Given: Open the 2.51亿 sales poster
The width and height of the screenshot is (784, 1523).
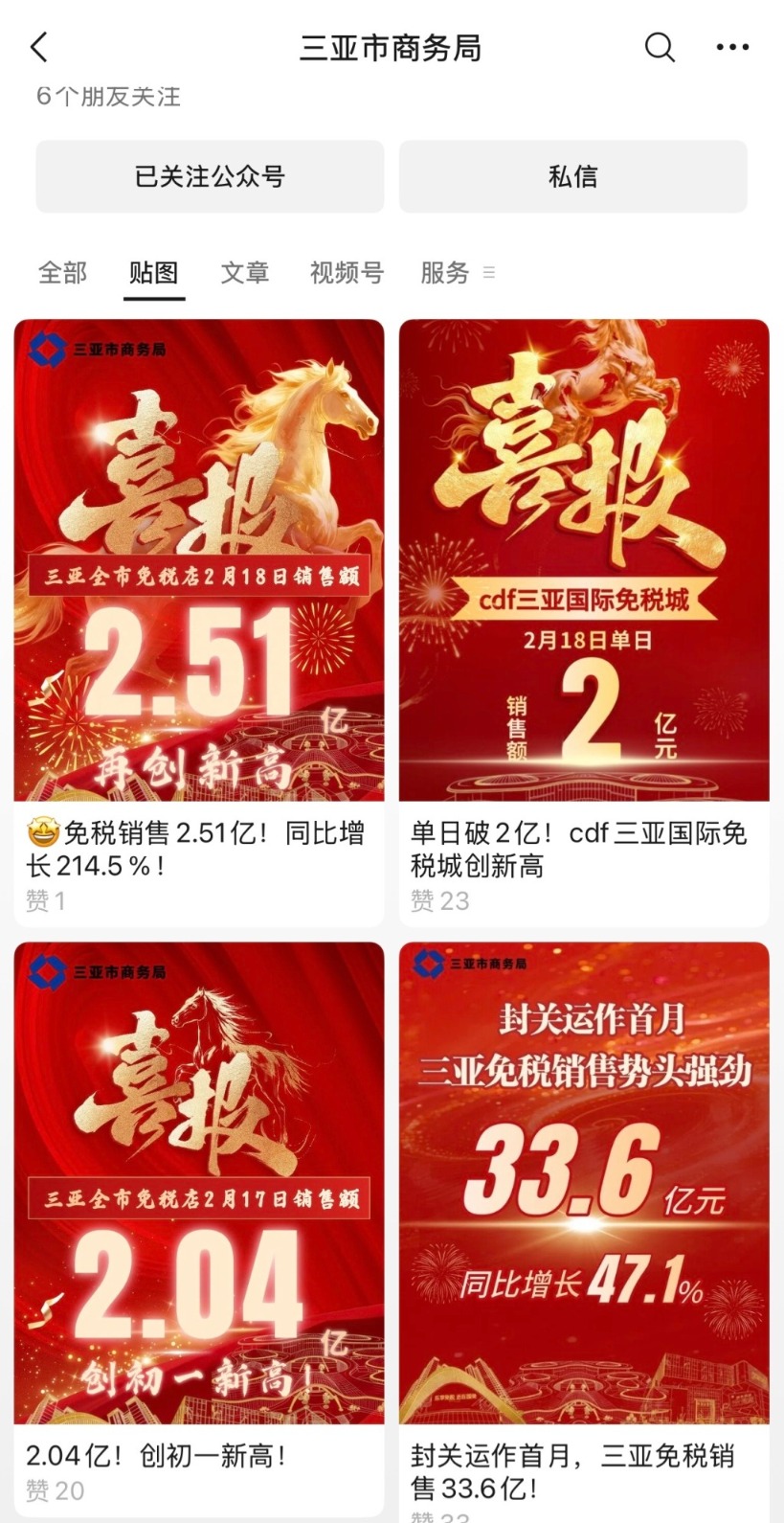Looking at the screenshot, I should (198, 561).
